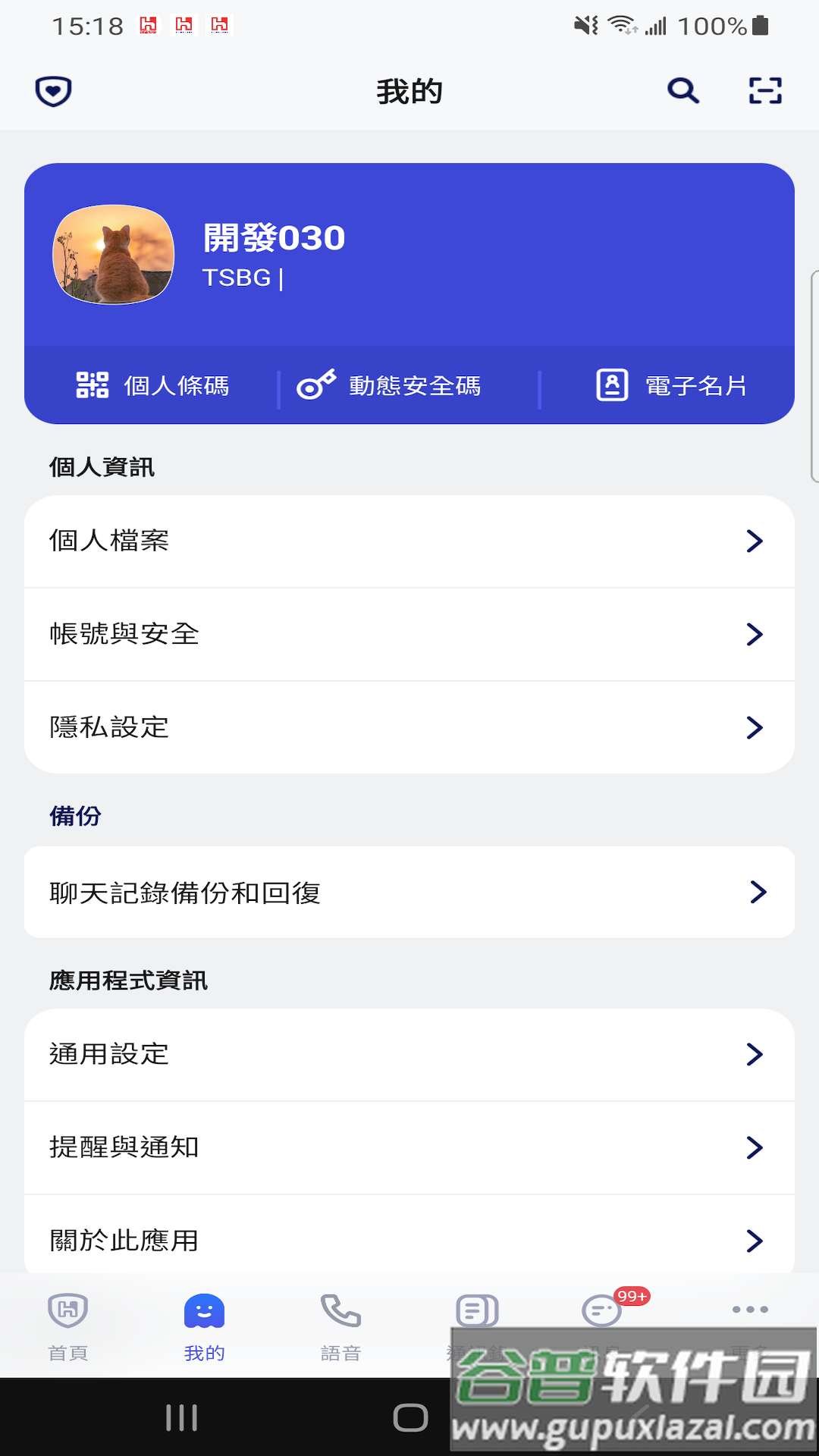
Task: View 電子名片 digital business card
Action: coord(672,385)
